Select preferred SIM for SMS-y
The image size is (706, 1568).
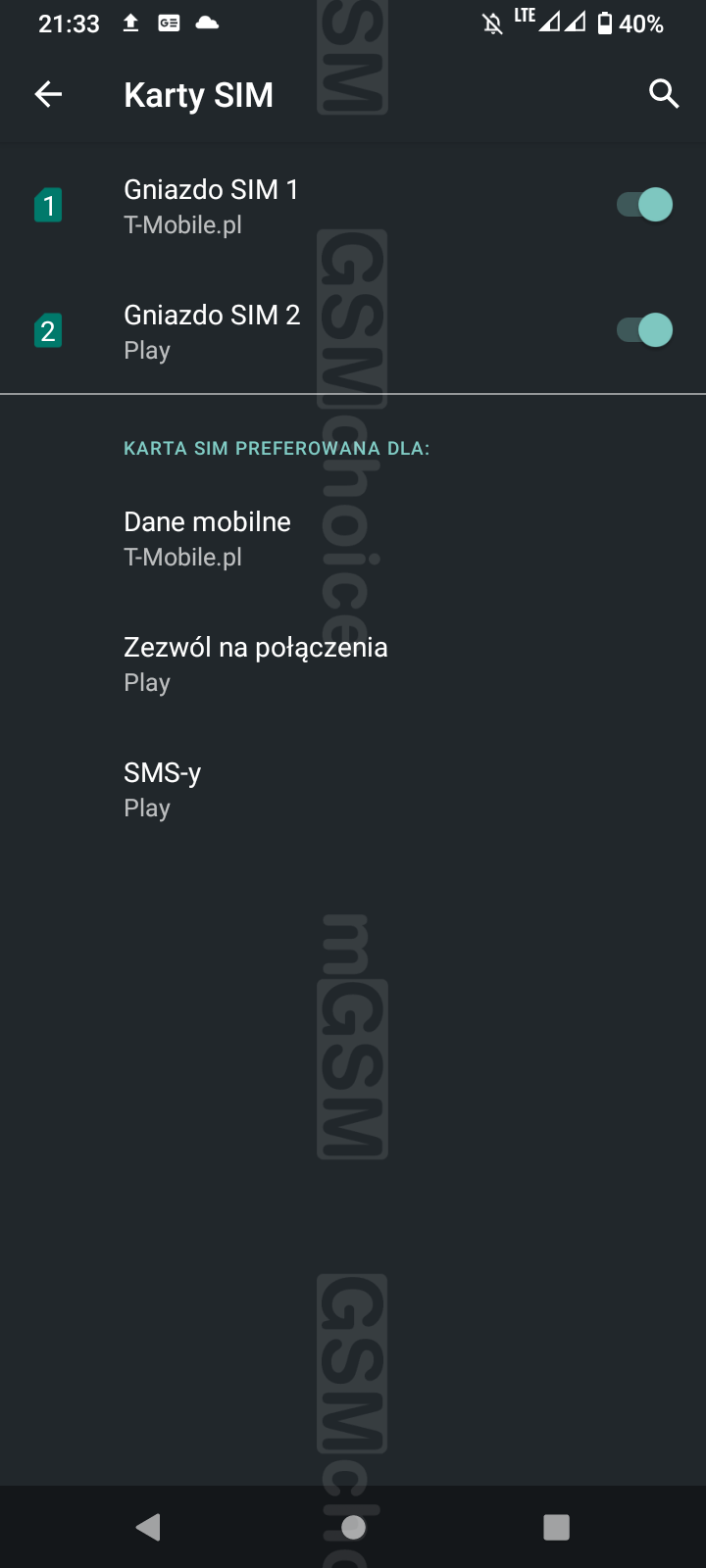pyautogui.click(x=353, y=789)
